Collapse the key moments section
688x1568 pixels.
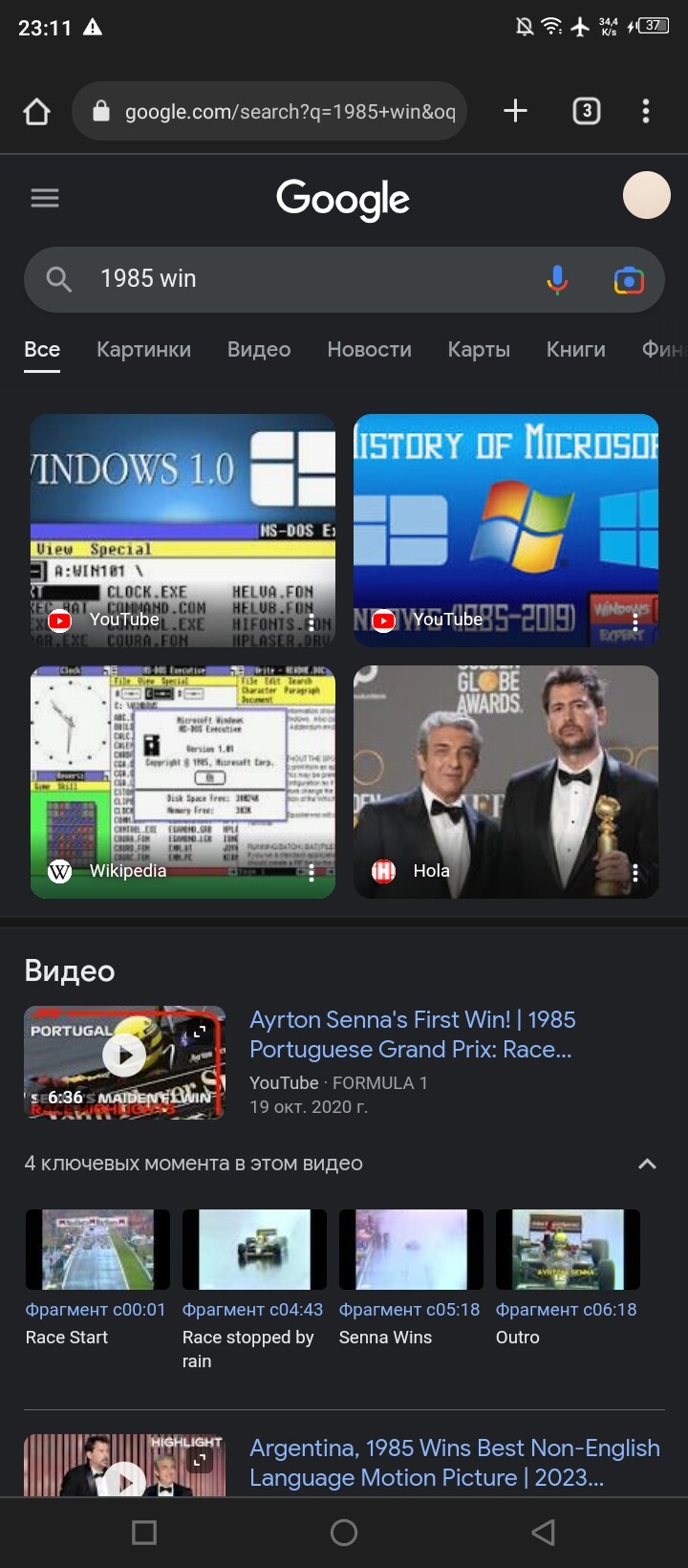click(647, 1164)
